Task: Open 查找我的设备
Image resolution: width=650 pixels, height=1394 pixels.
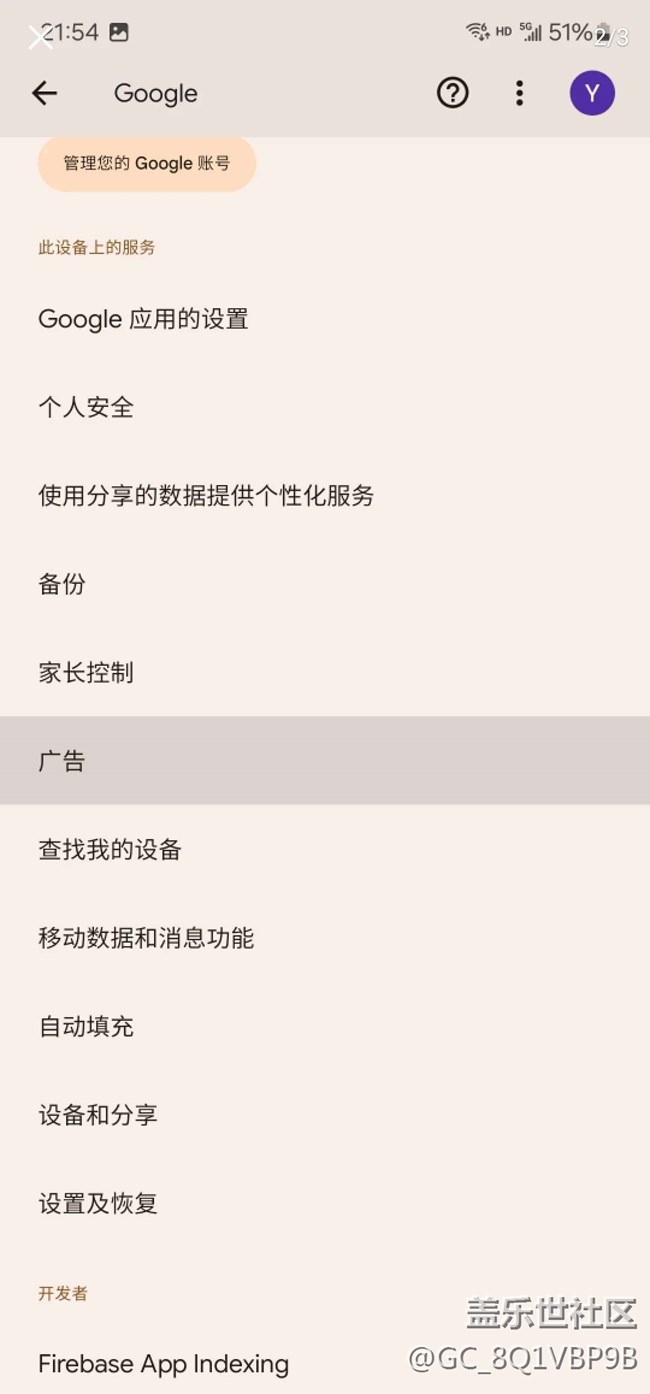Action: 110,850
